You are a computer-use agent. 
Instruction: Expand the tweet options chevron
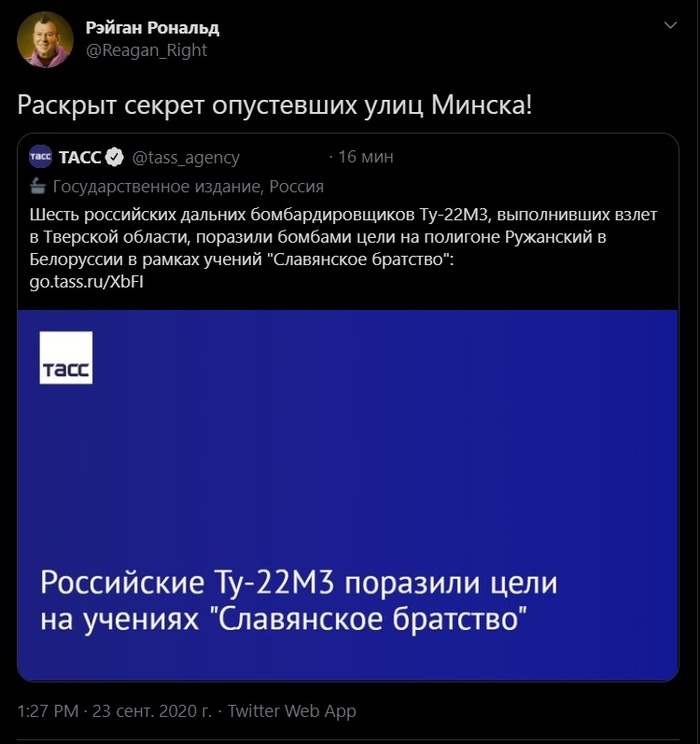[671, 24]
